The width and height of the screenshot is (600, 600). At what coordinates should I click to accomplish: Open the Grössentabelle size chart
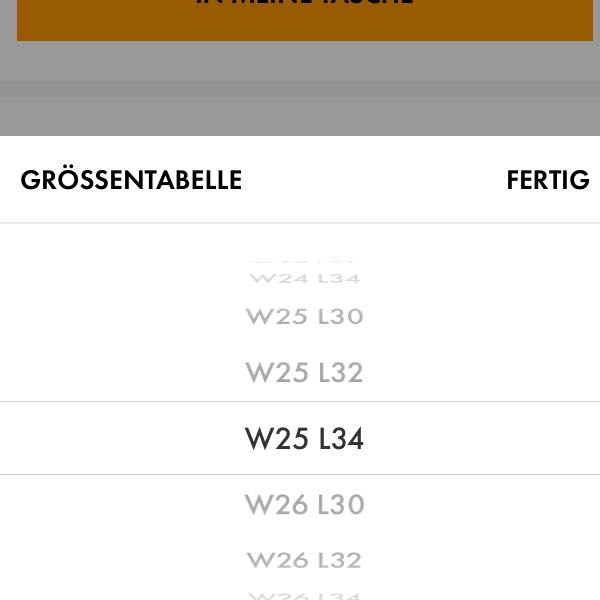131,181
